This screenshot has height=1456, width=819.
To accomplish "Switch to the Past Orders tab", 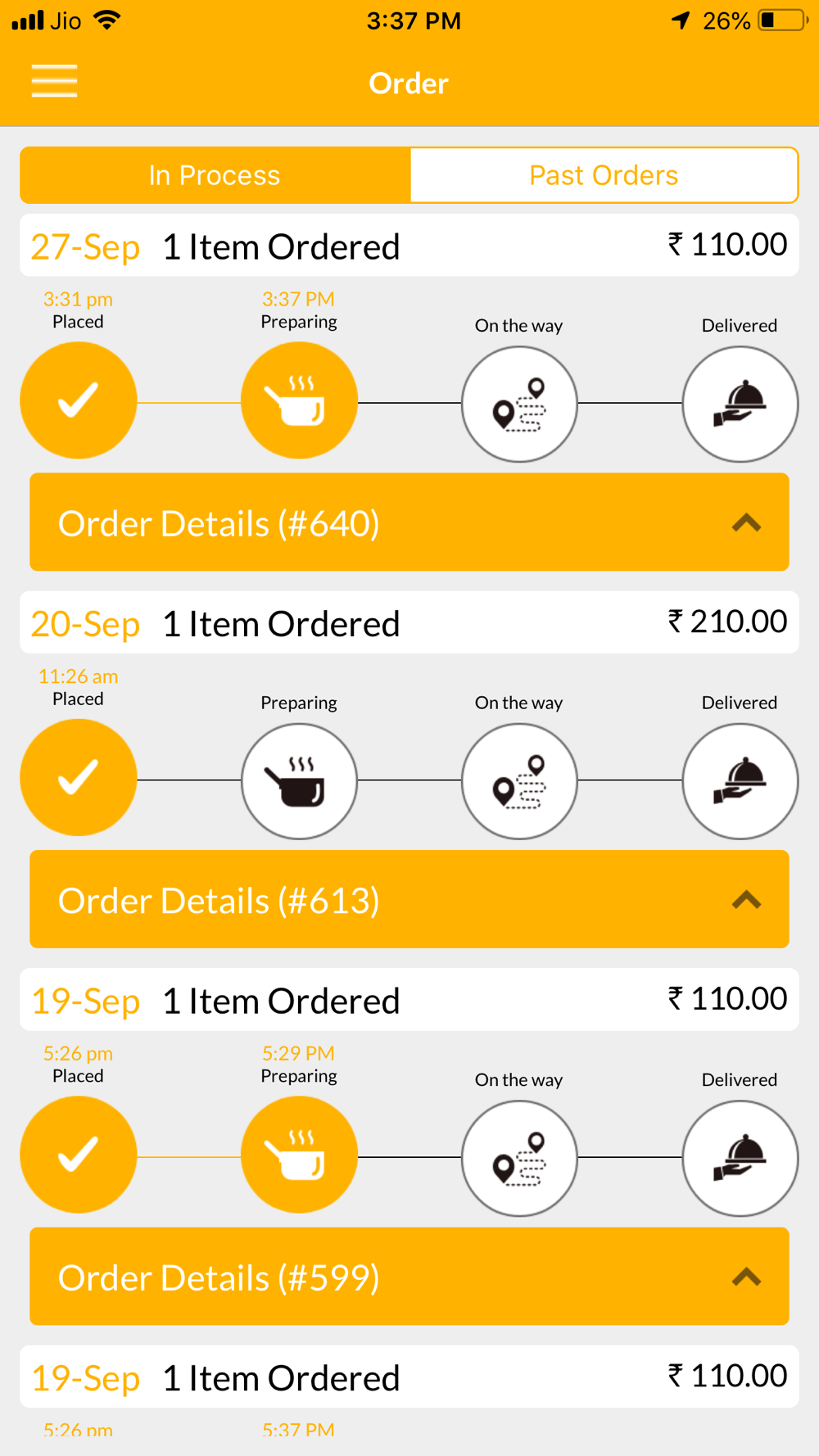I will pyautogui.click(x=604, y=175).
